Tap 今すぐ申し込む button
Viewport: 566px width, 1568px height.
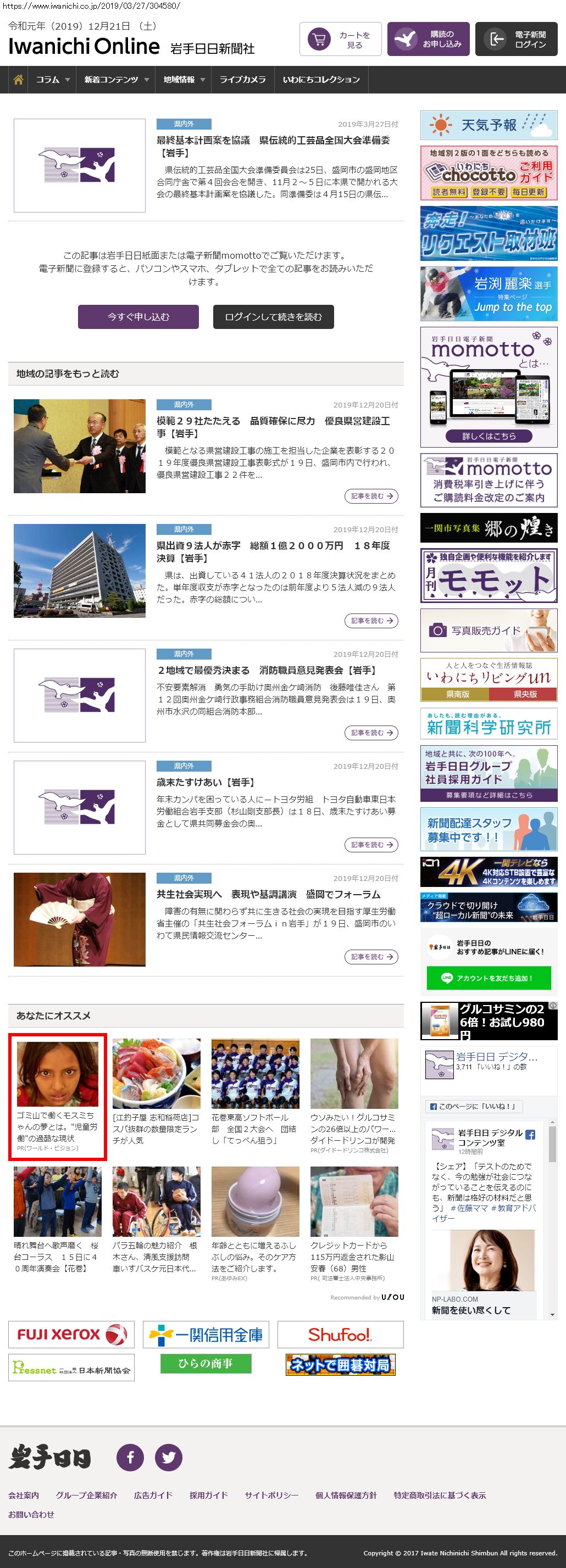point(138,316)
